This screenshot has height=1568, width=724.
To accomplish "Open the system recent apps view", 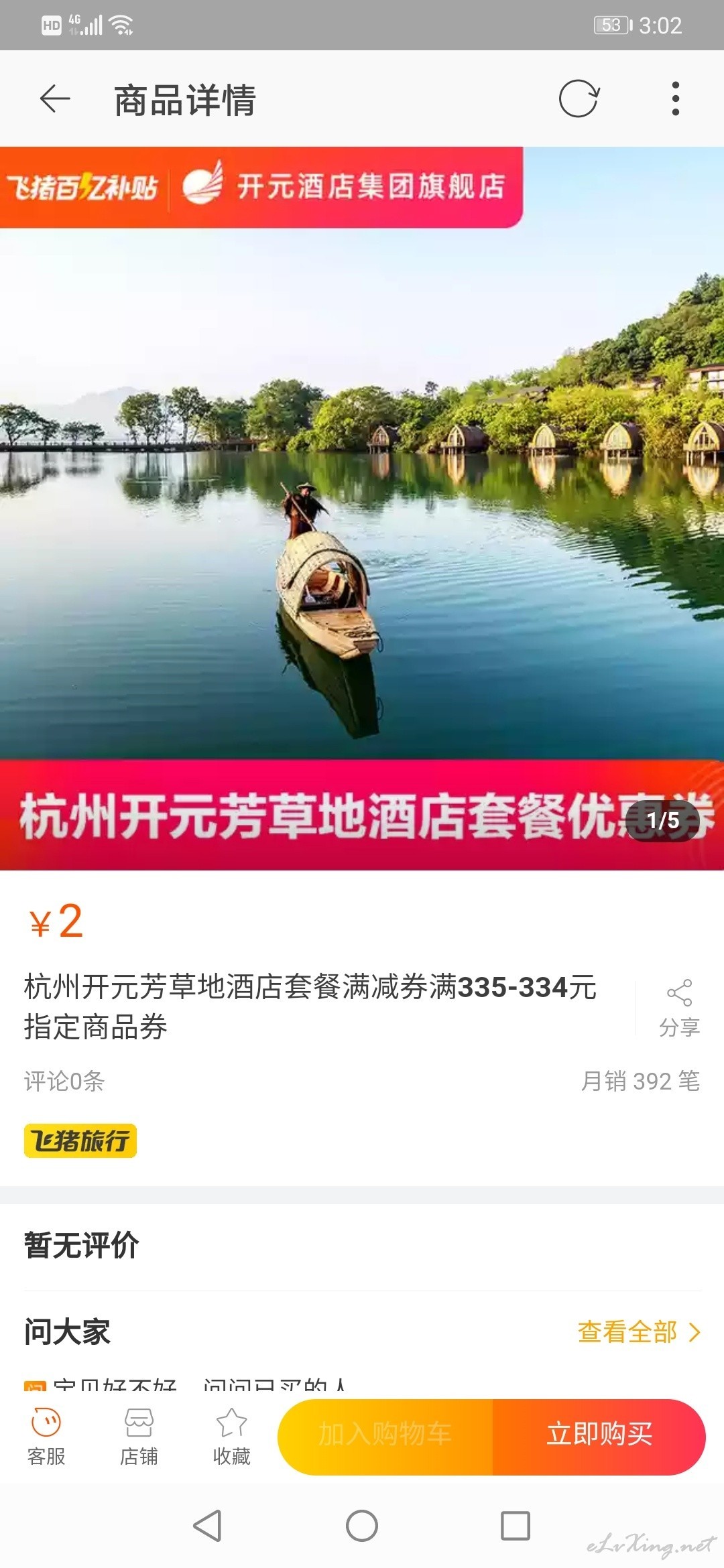I will tap(516, 1526).
